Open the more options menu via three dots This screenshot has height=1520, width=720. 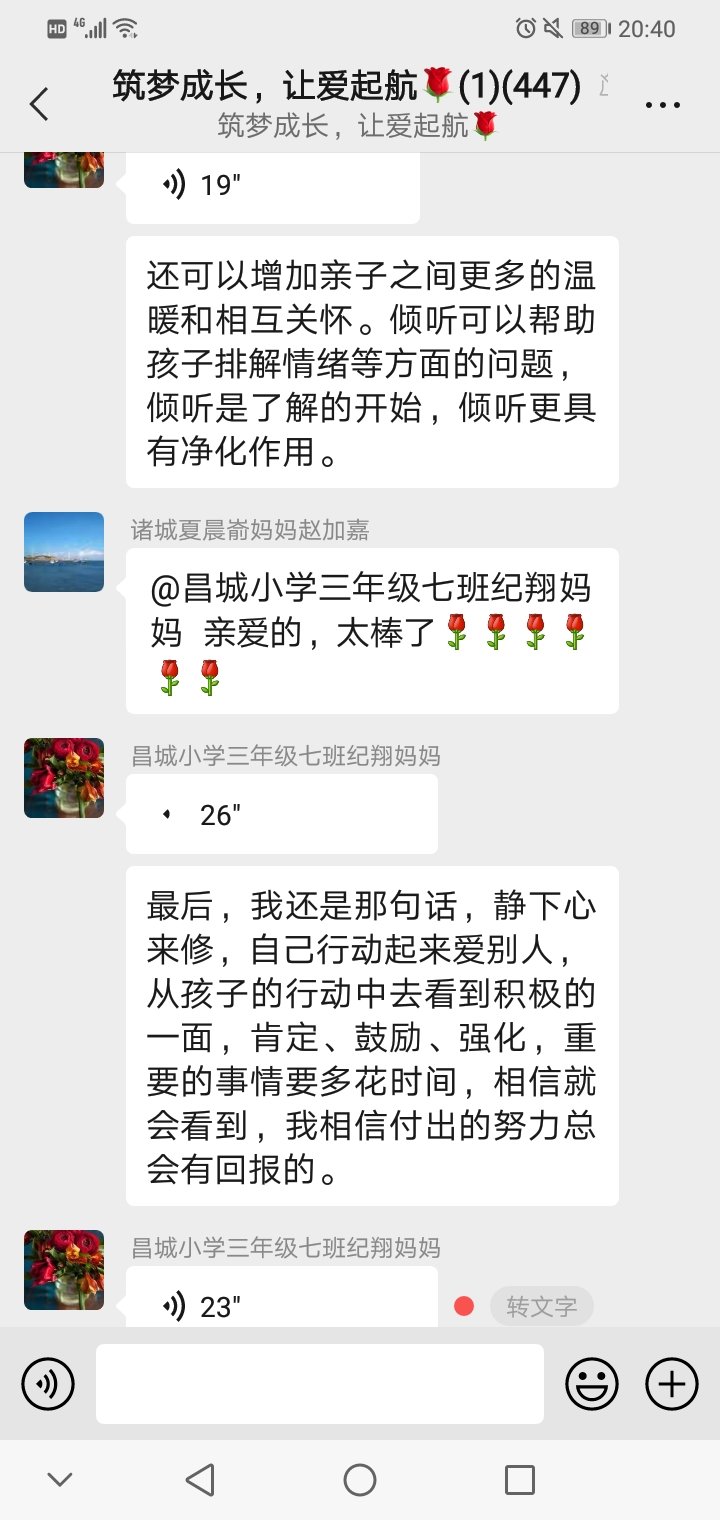point(663,103)
